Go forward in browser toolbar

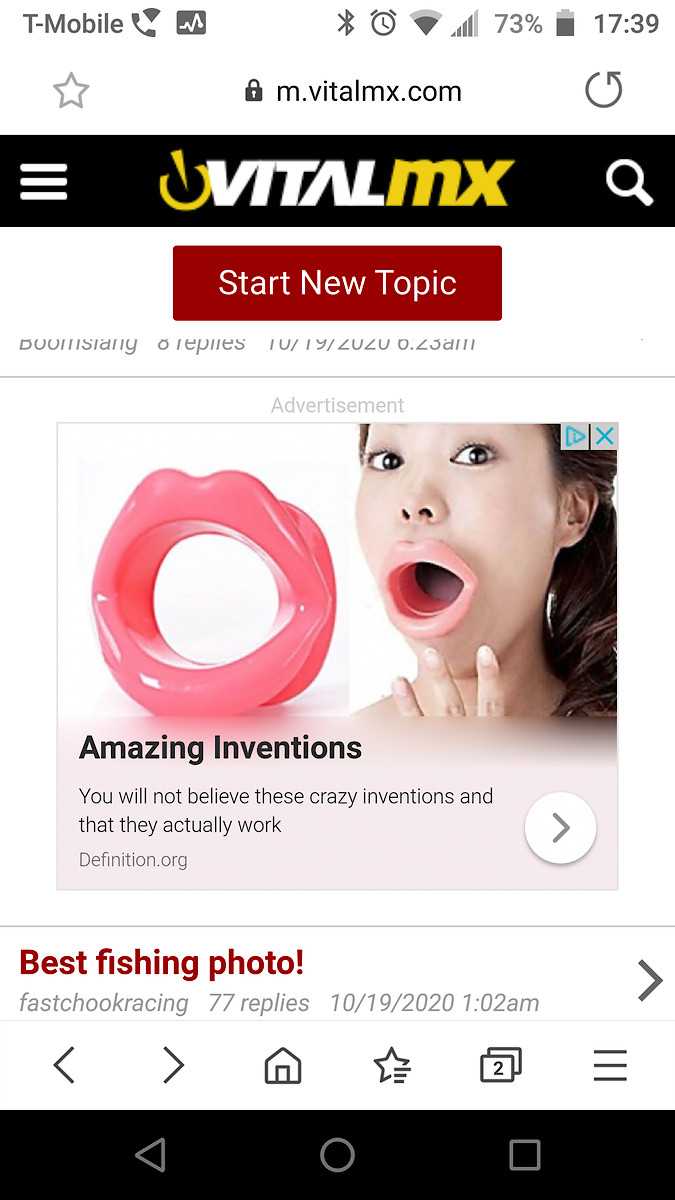pos(174,1066)
